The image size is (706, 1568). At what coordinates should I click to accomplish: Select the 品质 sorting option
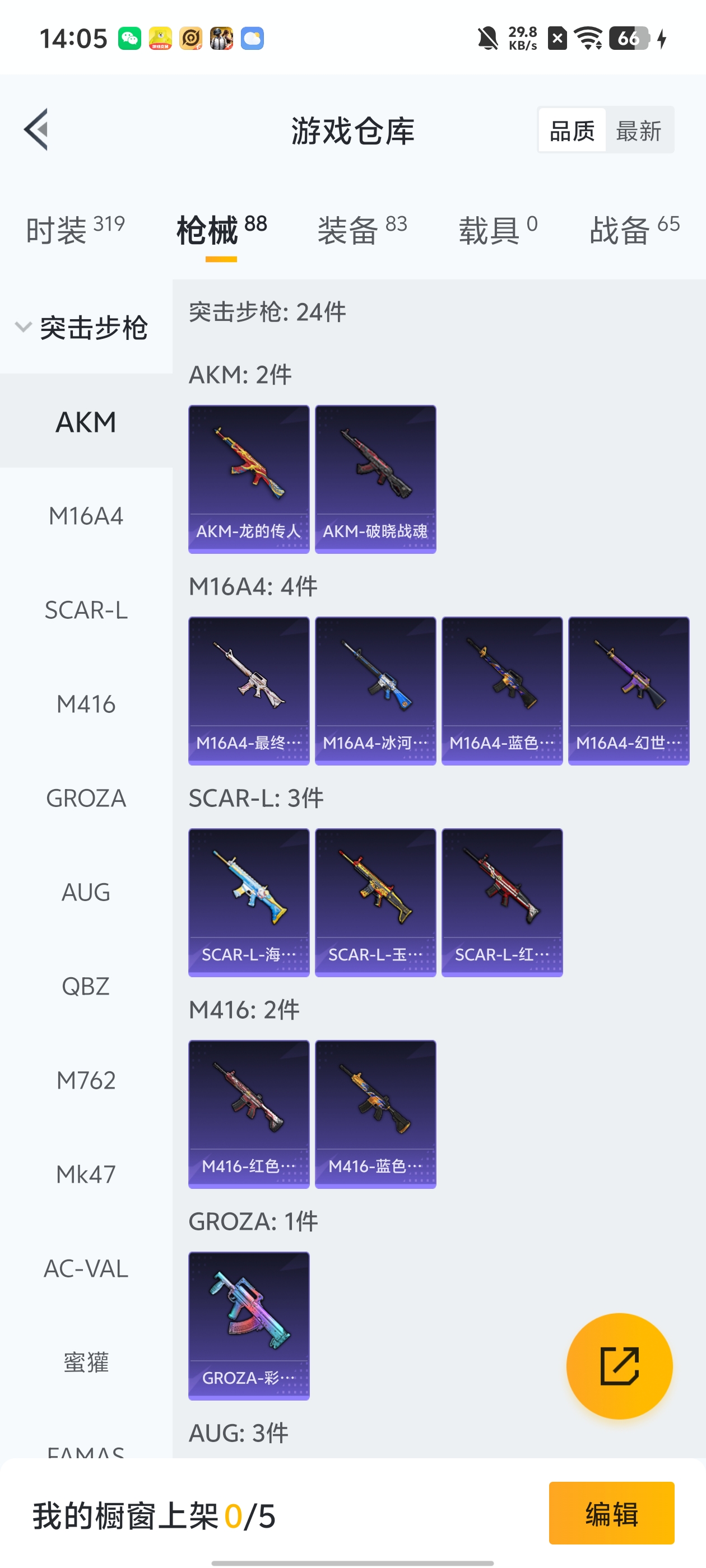click(572, 130)
